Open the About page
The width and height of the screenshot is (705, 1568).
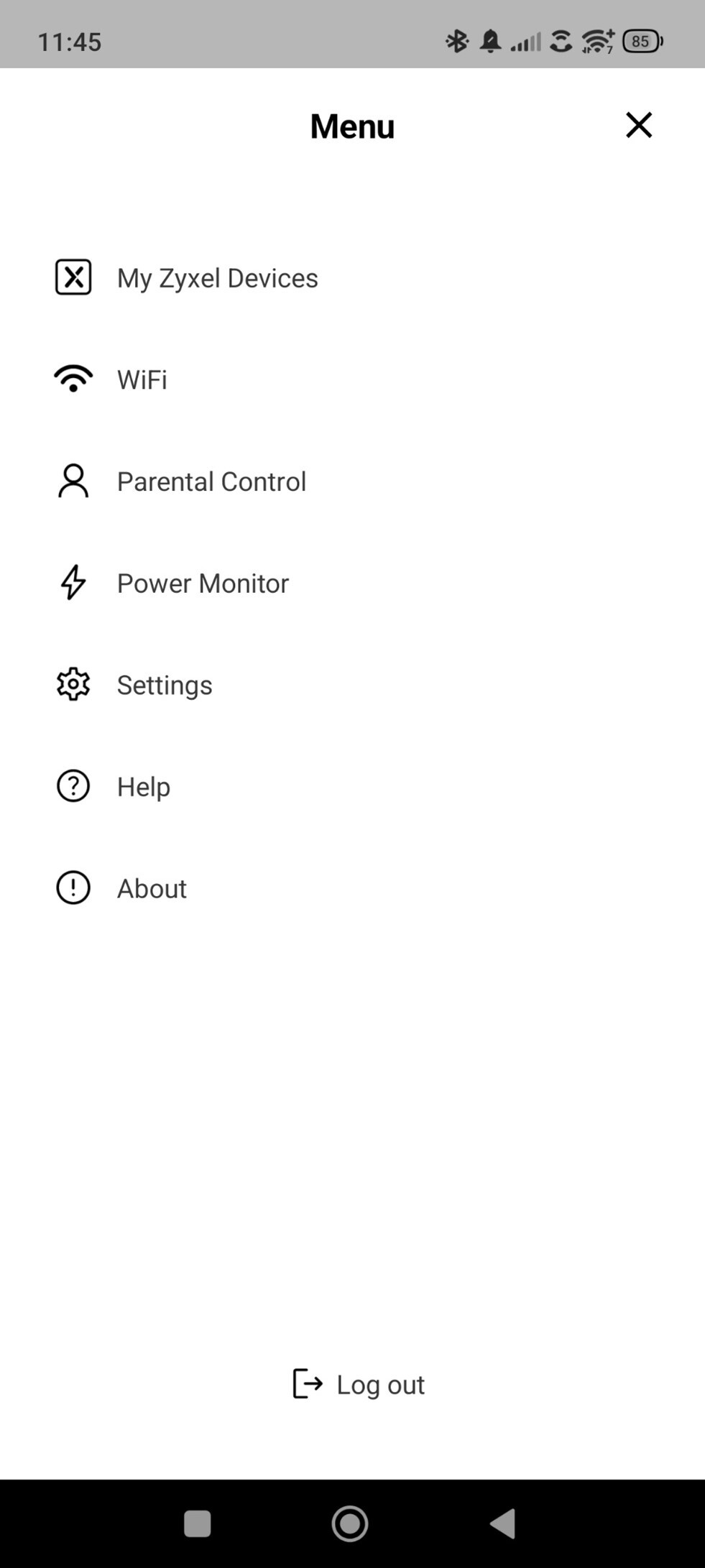pos(152,889)
